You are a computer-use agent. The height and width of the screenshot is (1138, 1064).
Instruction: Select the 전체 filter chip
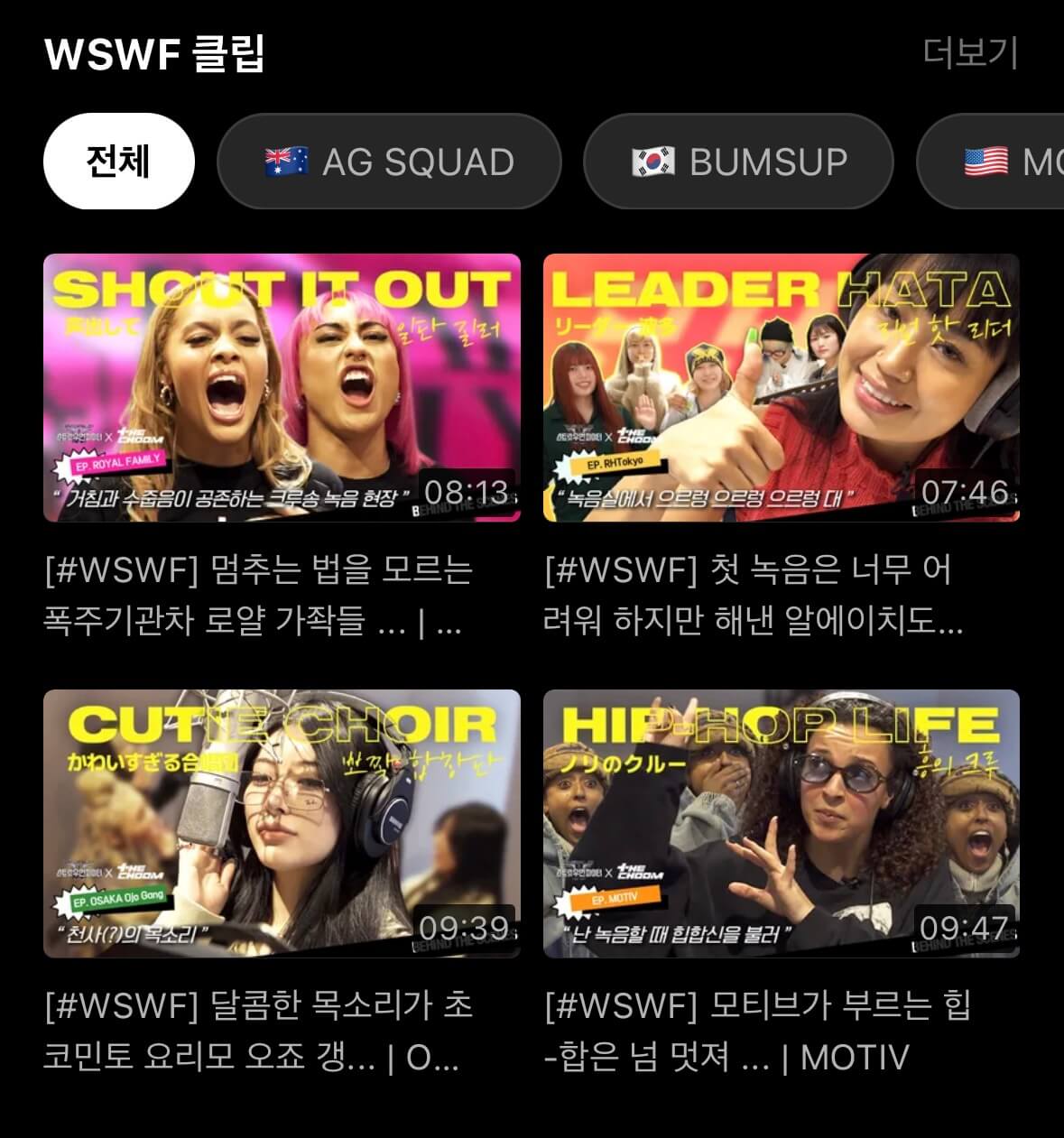pyautogui.click(x=118, y=161)
